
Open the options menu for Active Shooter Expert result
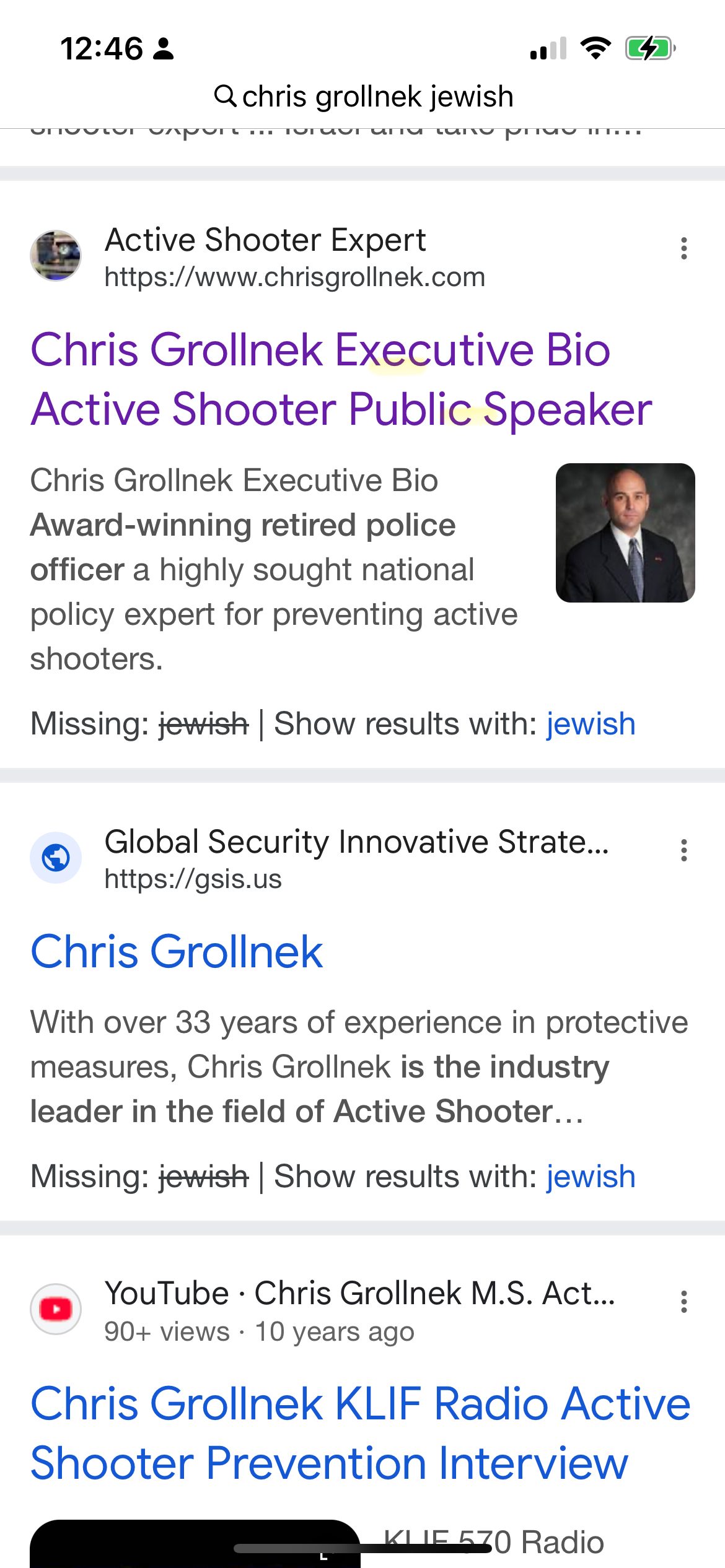point(684,248)
